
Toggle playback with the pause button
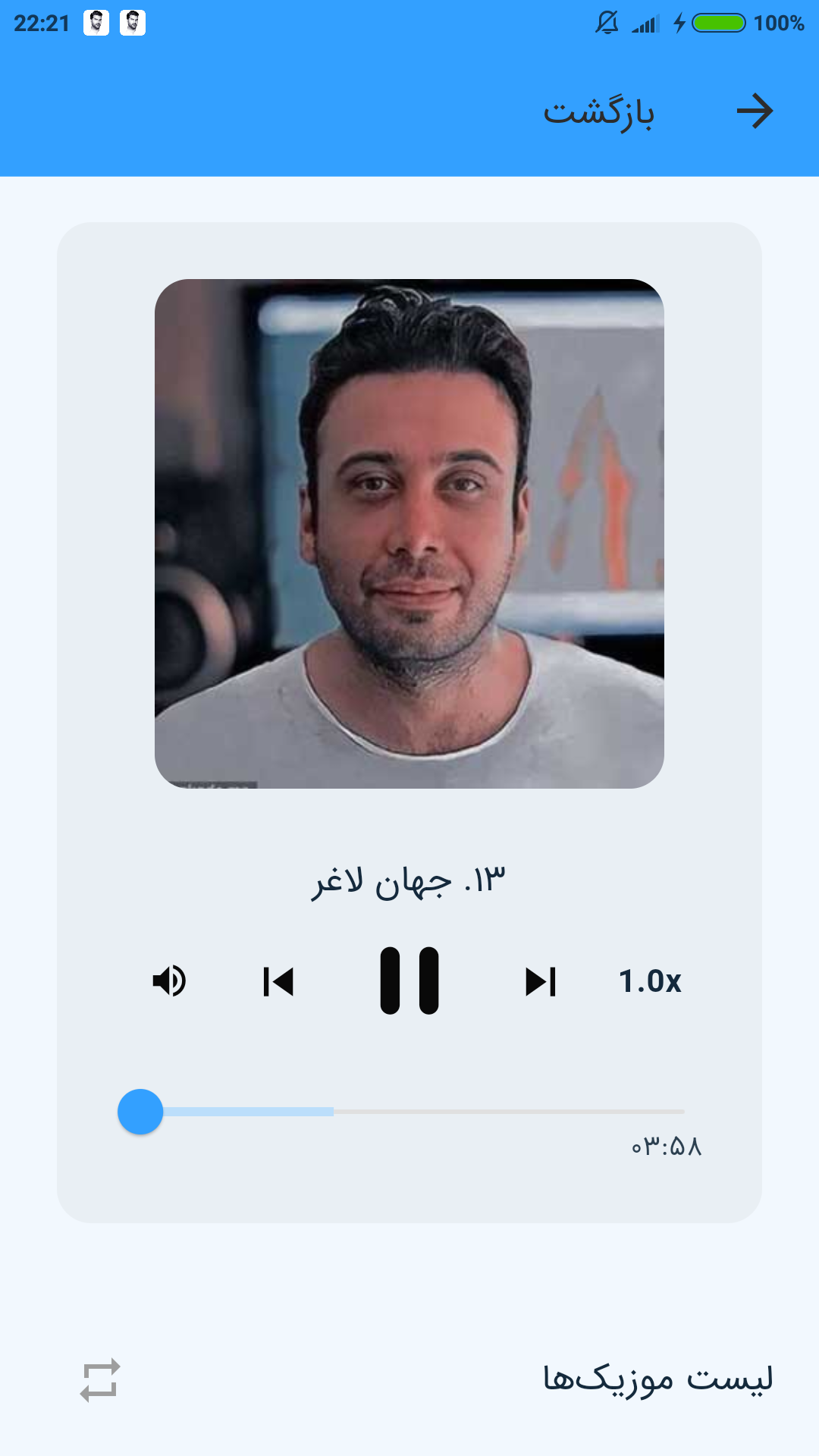click(x=409, y=981)
